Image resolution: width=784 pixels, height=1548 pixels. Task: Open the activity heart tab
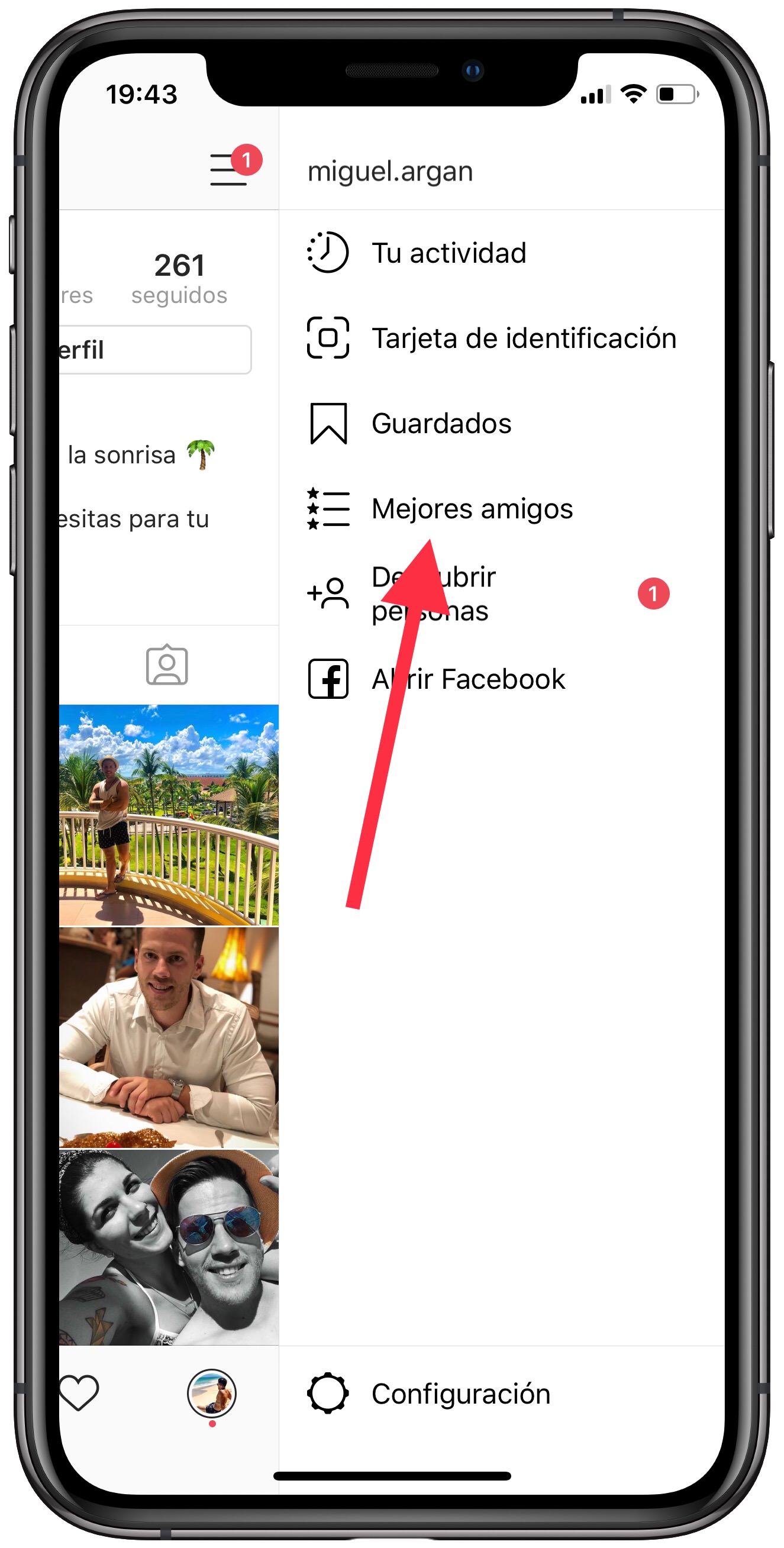click(x=79, y=1392)
